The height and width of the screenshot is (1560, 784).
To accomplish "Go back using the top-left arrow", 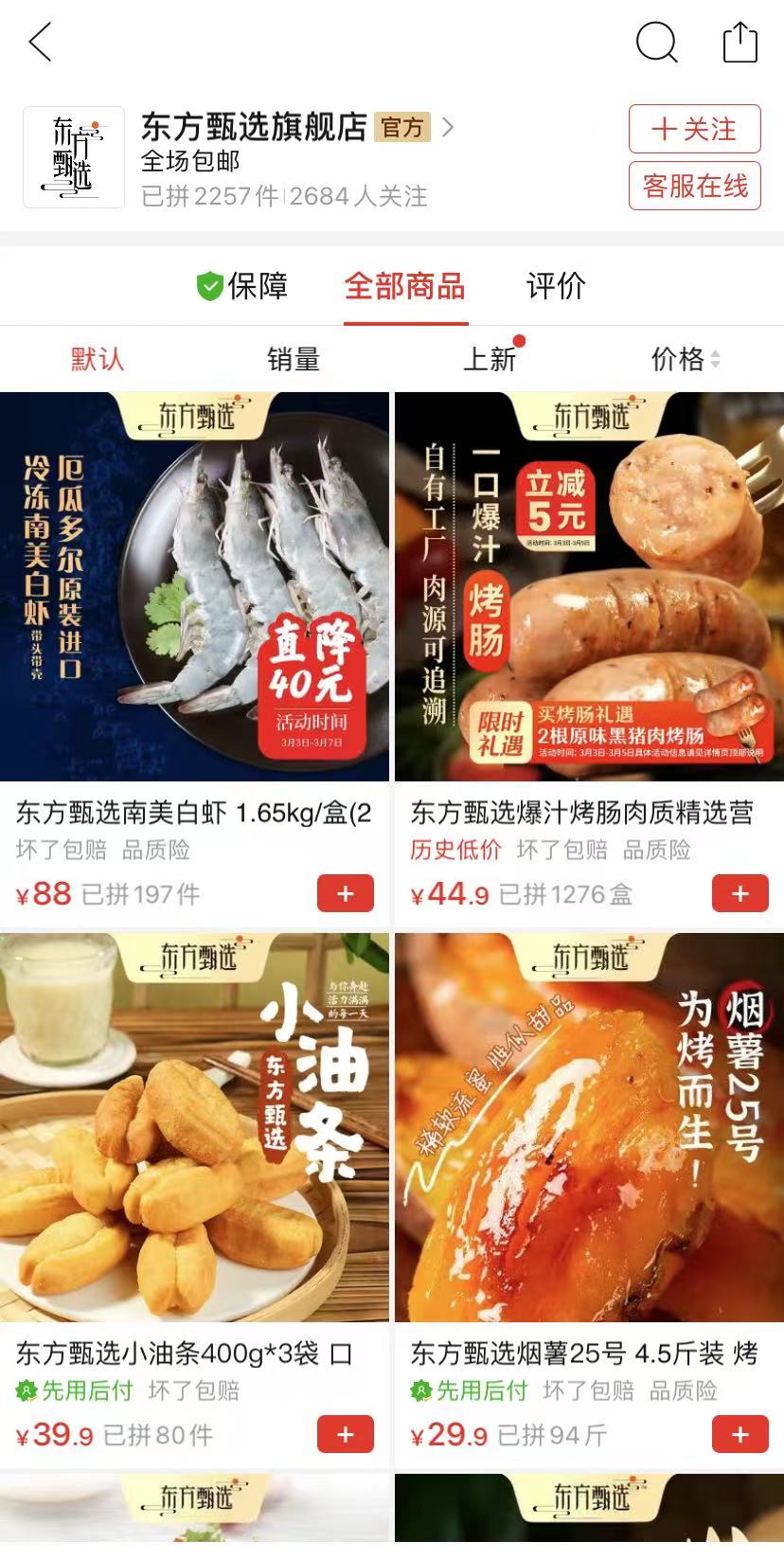I will 40,43.
